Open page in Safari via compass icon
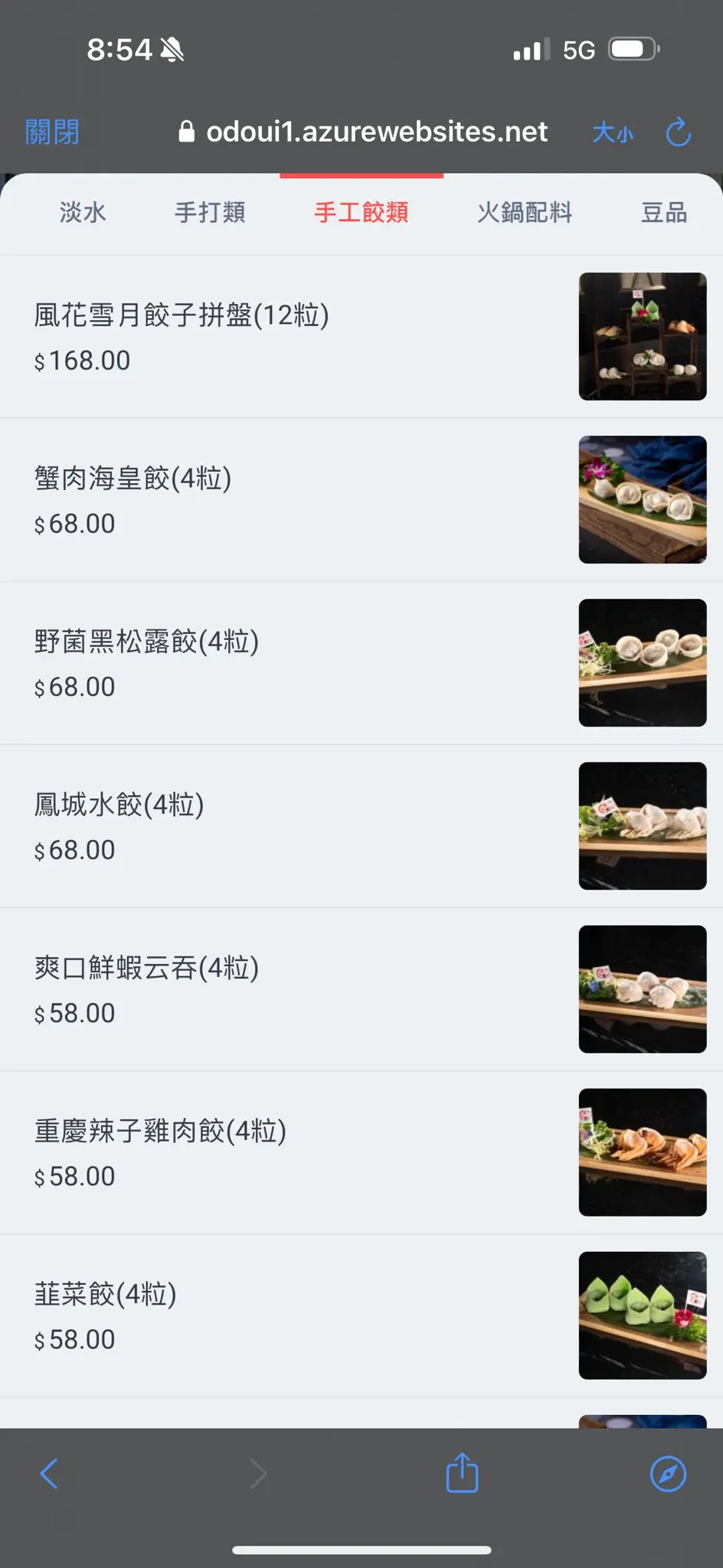The height and width of the screenshot is (1568, 723). (668, 1474)
